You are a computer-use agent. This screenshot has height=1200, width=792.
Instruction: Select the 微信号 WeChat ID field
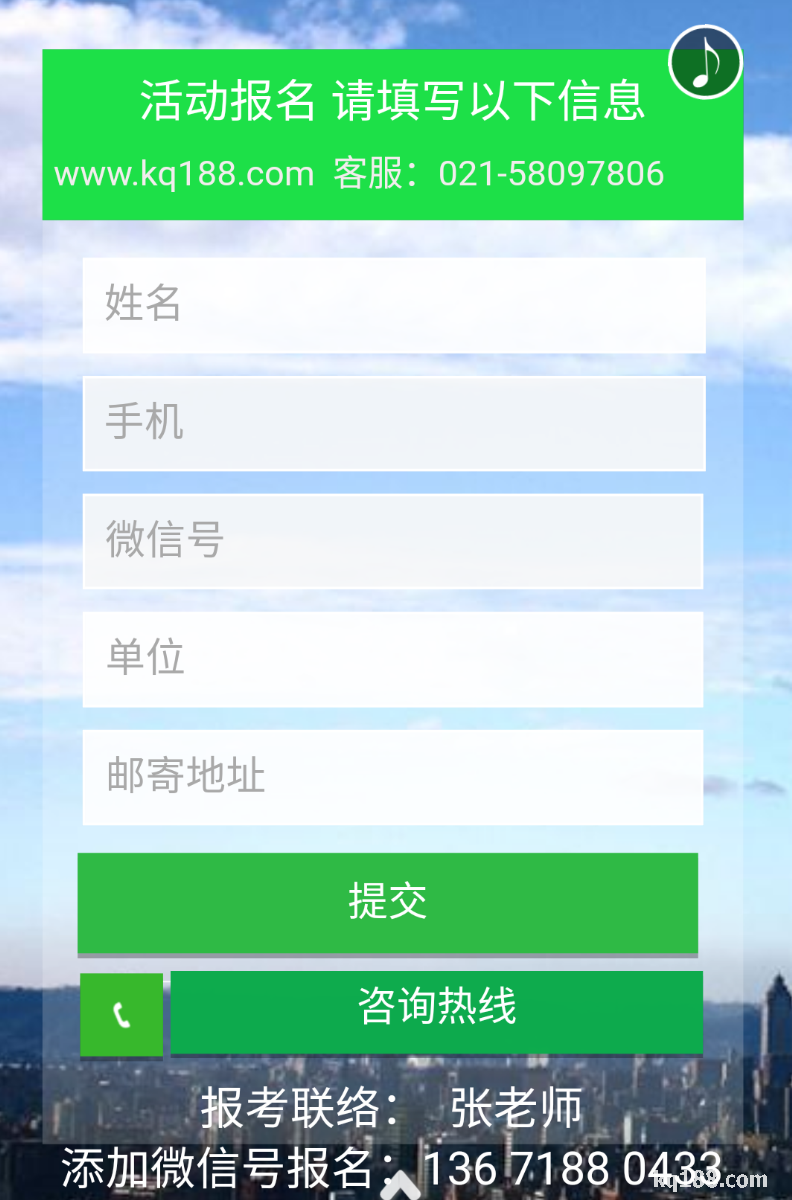[x=394, y=541]
